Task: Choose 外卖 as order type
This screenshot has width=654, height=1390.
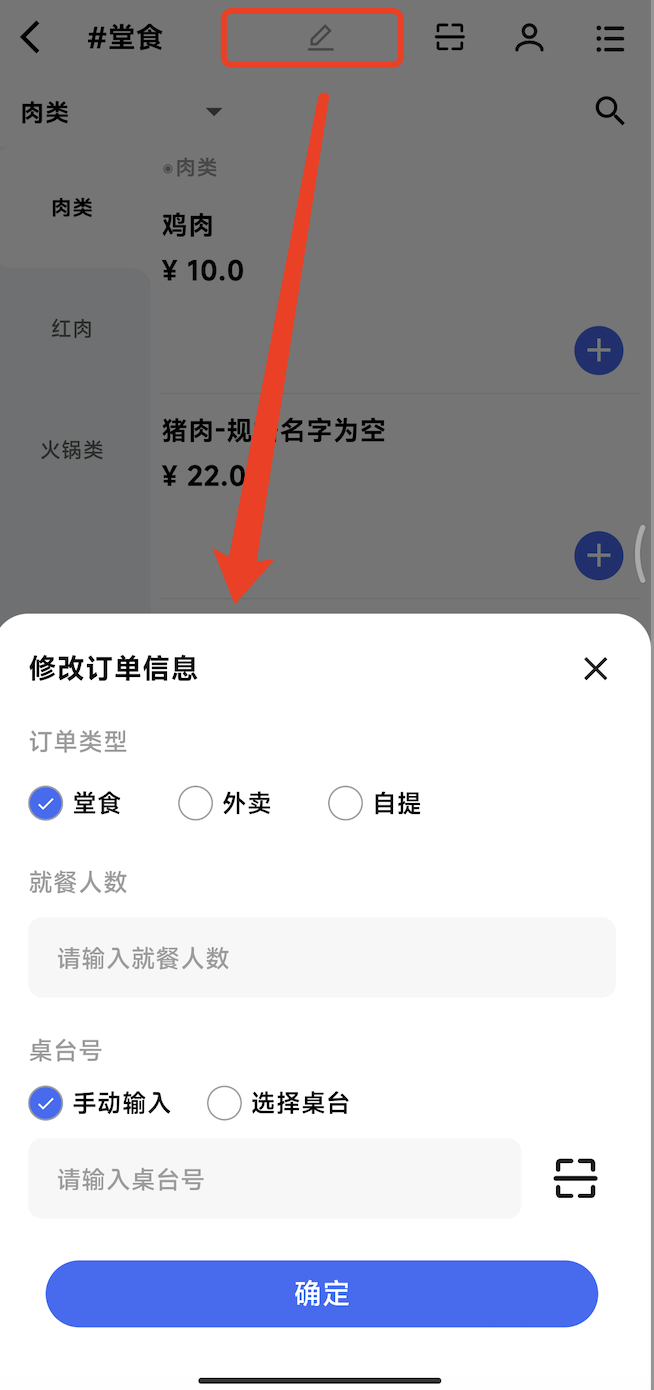Action: tap(196, 803)
